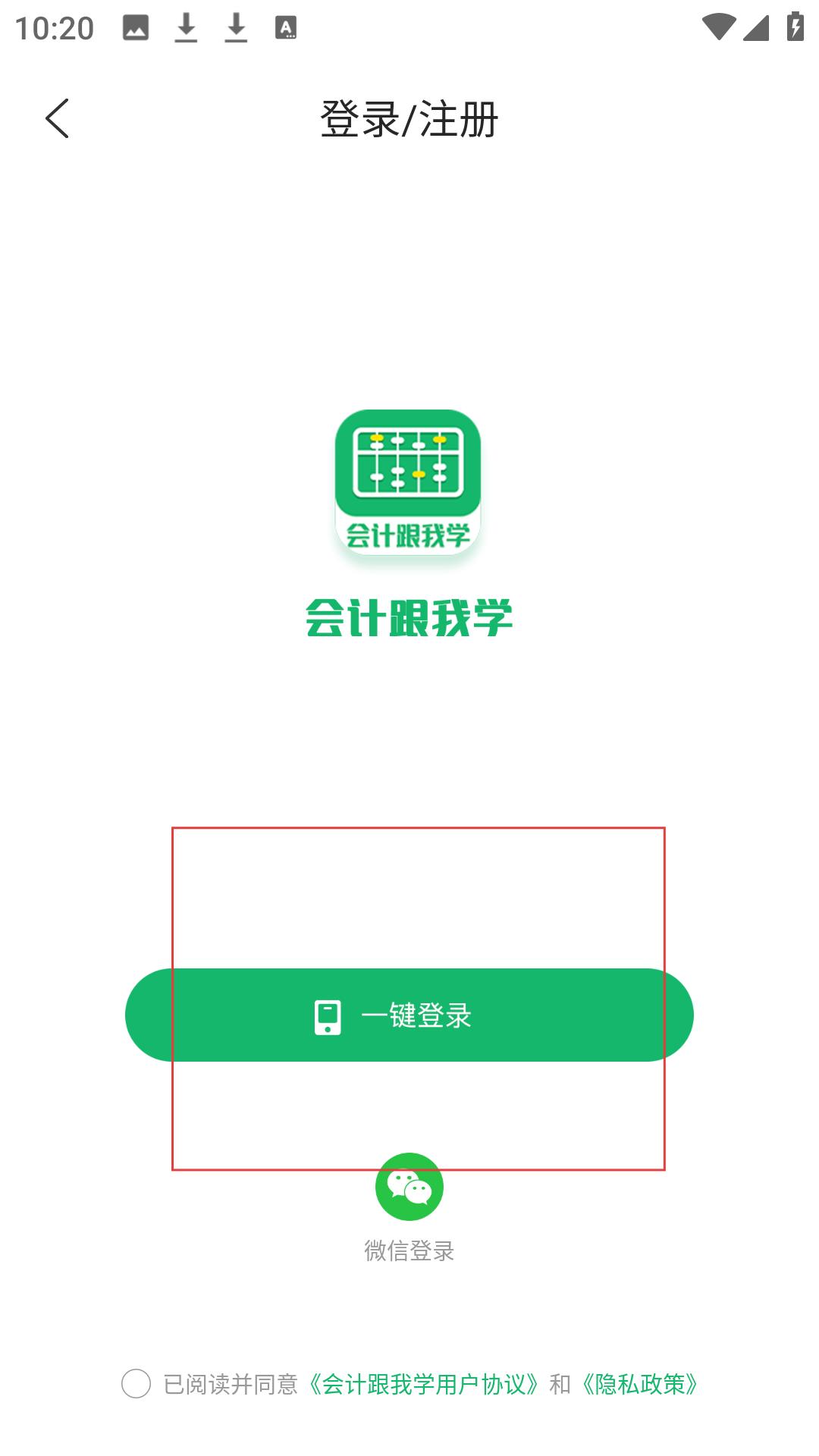Viewport: 819px width, 1456px height.
Task: Open the 《隐私政策》 link
Action: tap(639, 1384)
